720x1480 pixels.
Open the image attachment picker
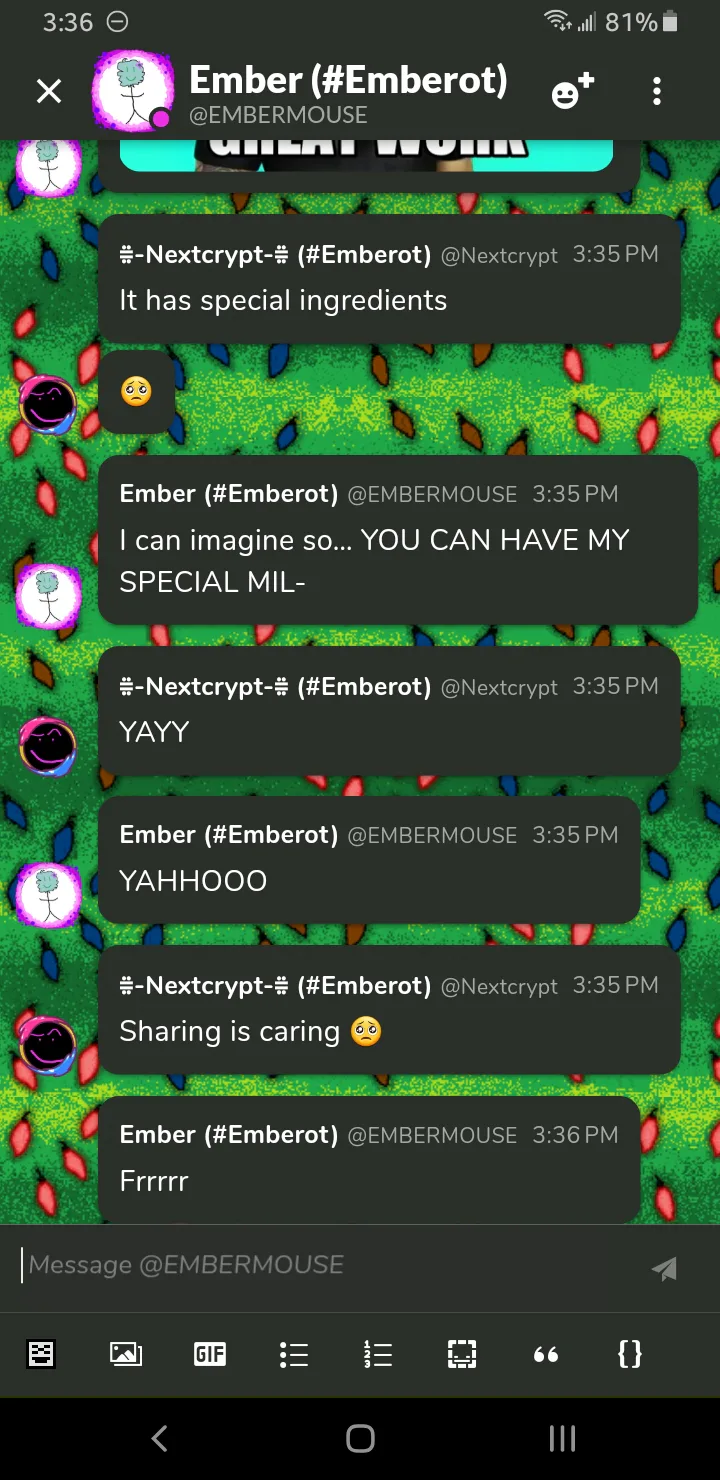coord(126,1354)
